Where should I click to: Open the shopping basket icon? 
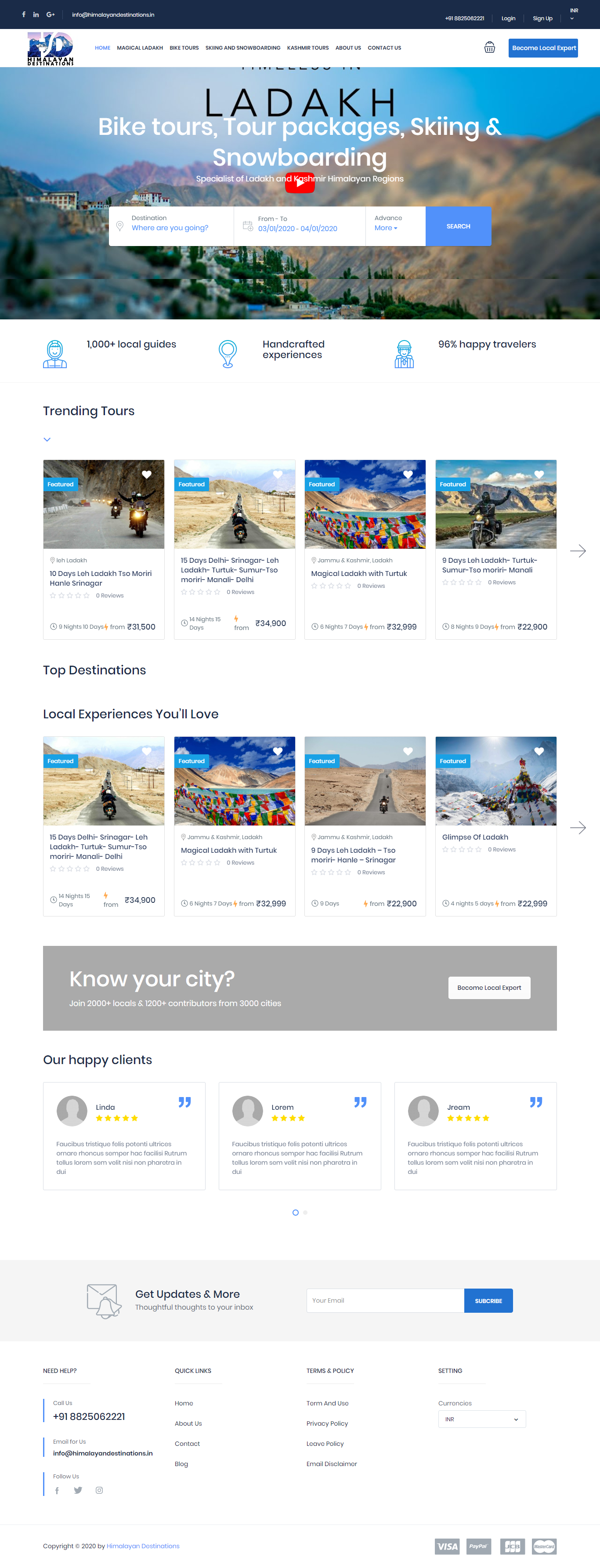tap(489, 47)
